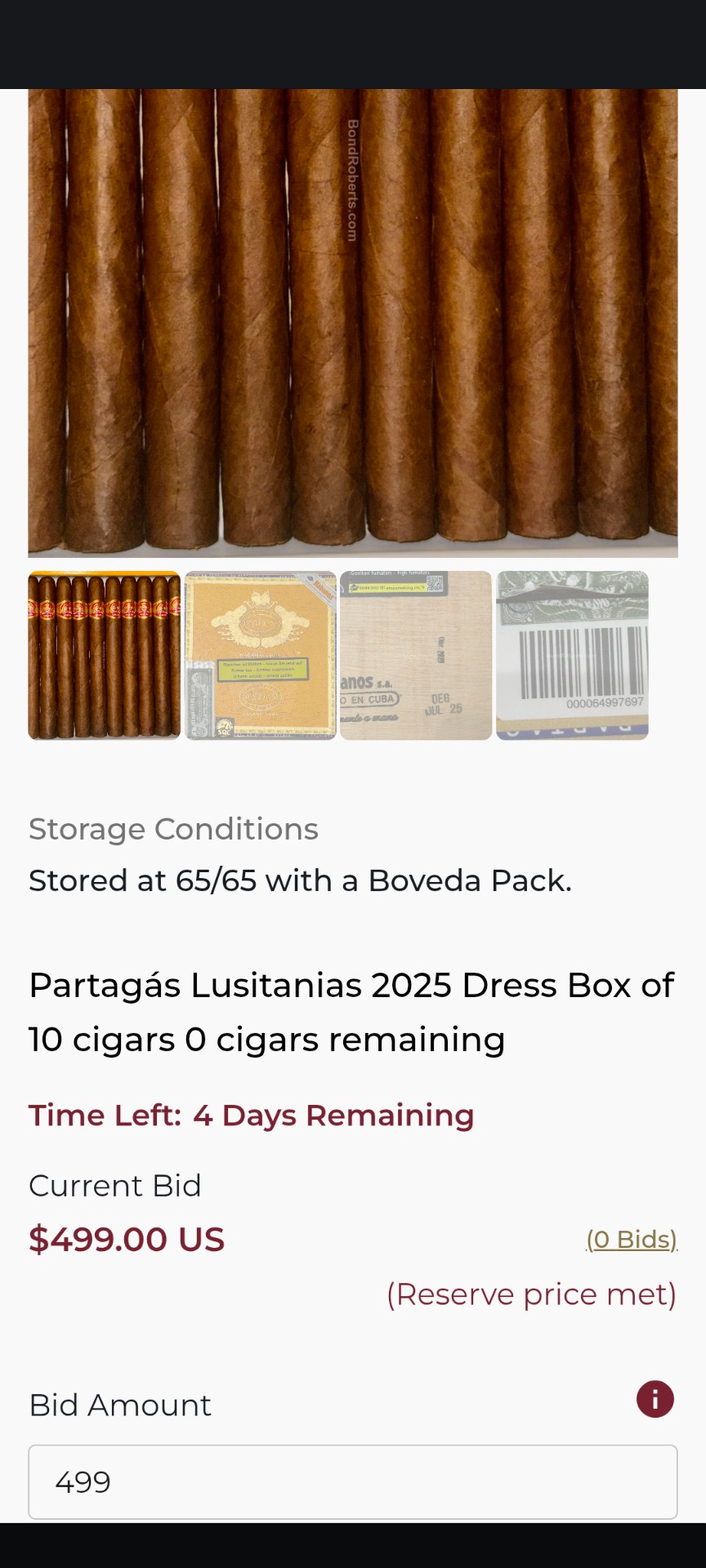This screenshot has width=706, height=1568.
Task: Open the Bid Amount info icon
Action: coord(655,1399)
